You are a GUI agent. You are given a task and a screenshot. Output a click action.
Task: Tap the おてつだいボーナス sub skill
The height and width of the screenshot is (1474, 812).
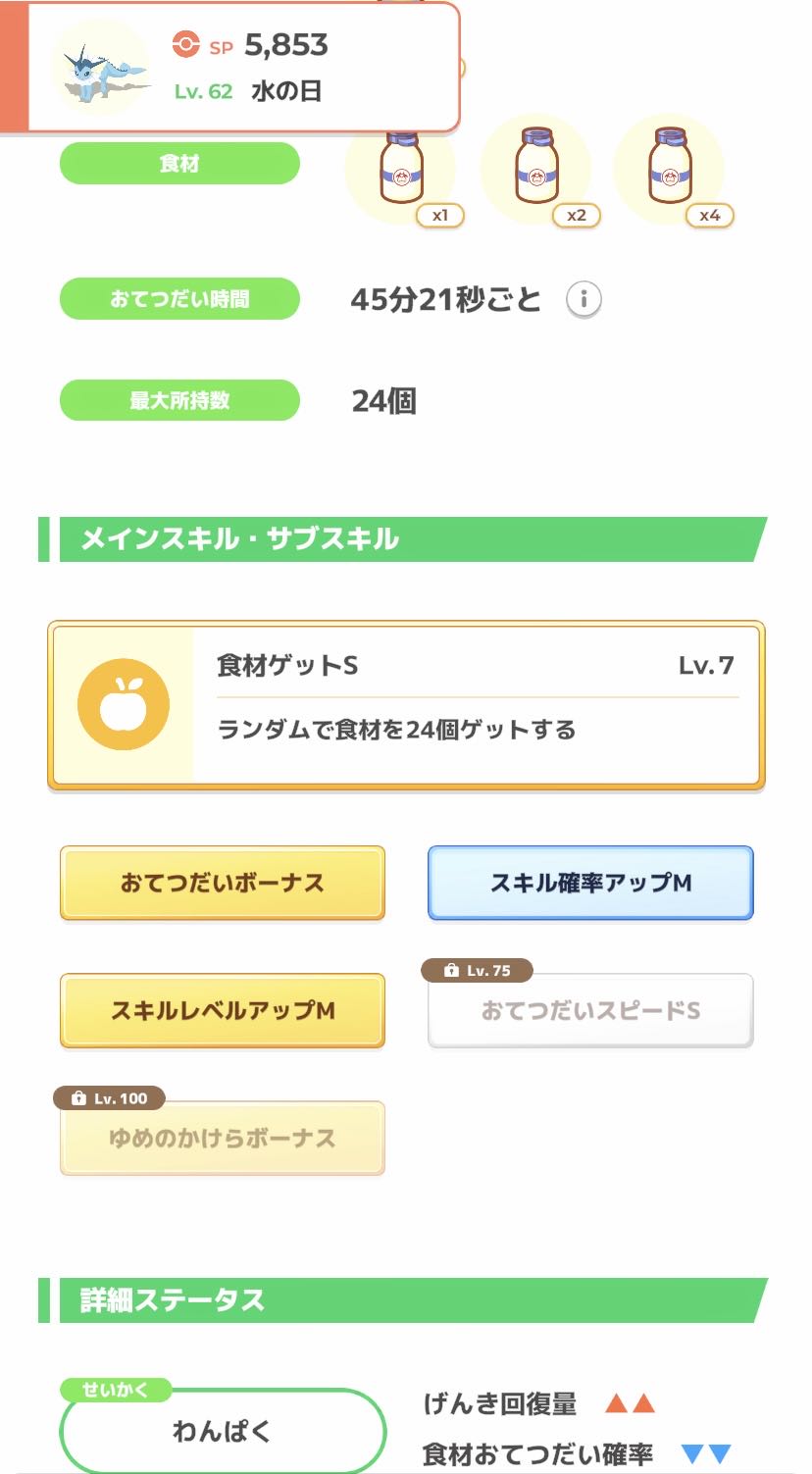point(223,883)
